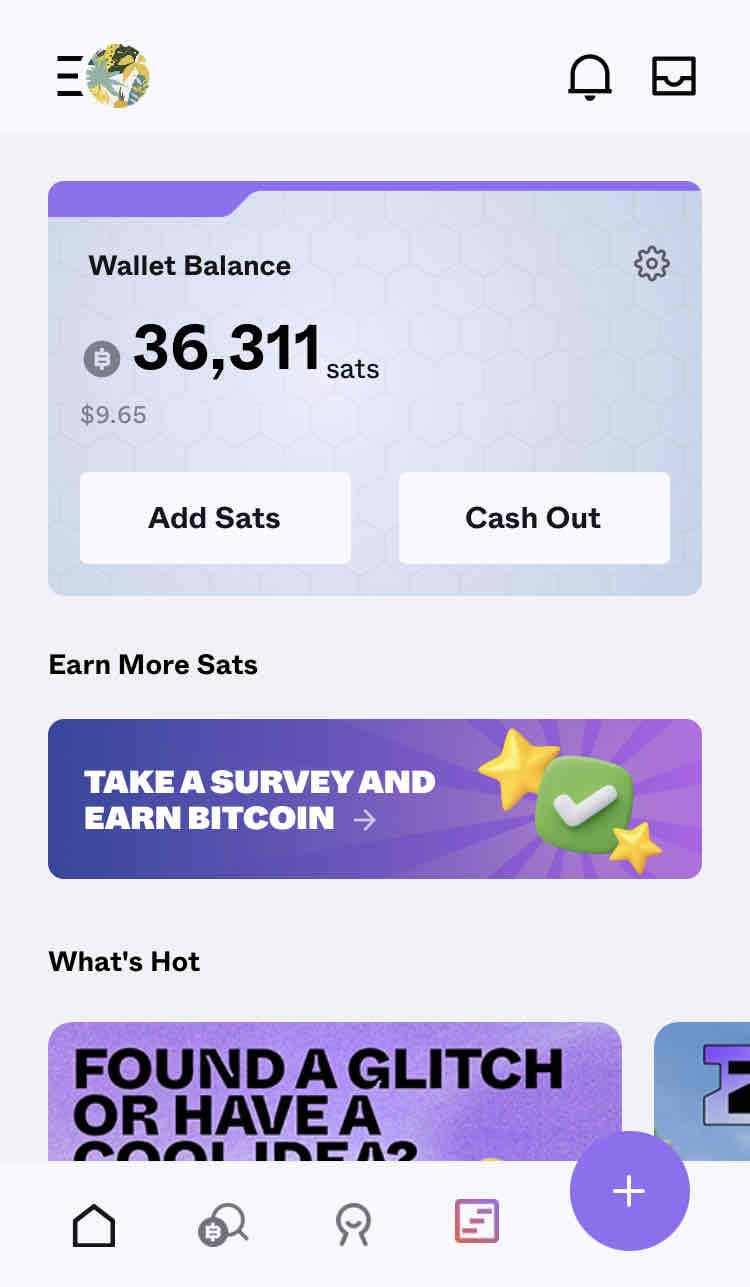Viewport: 750px width, 1287px height.
Task: Select Cash Out from wallet
Action: pos(534,518)
